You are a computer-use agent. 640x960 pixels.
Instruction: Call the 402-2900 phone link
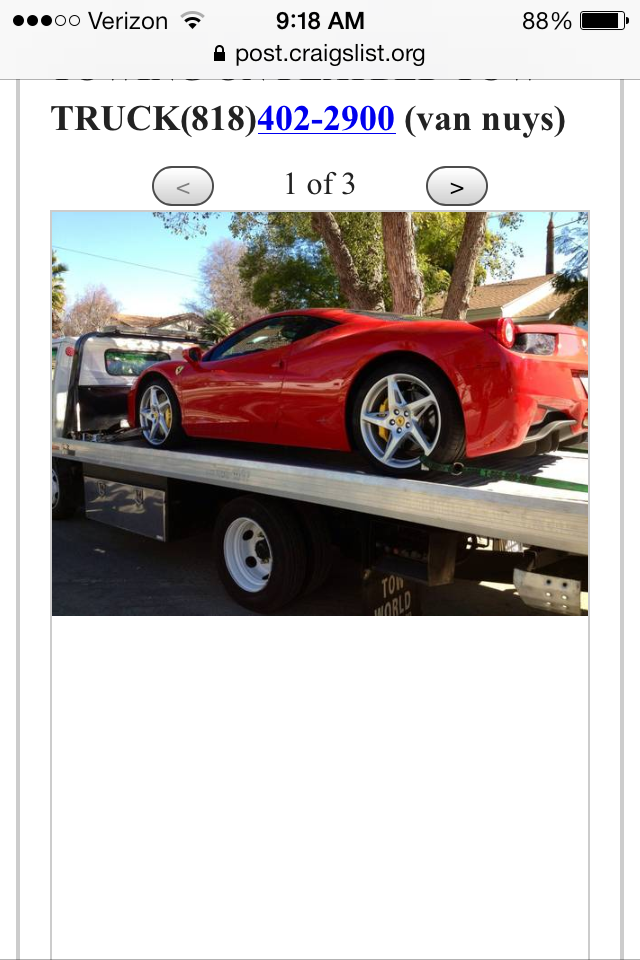326,119
